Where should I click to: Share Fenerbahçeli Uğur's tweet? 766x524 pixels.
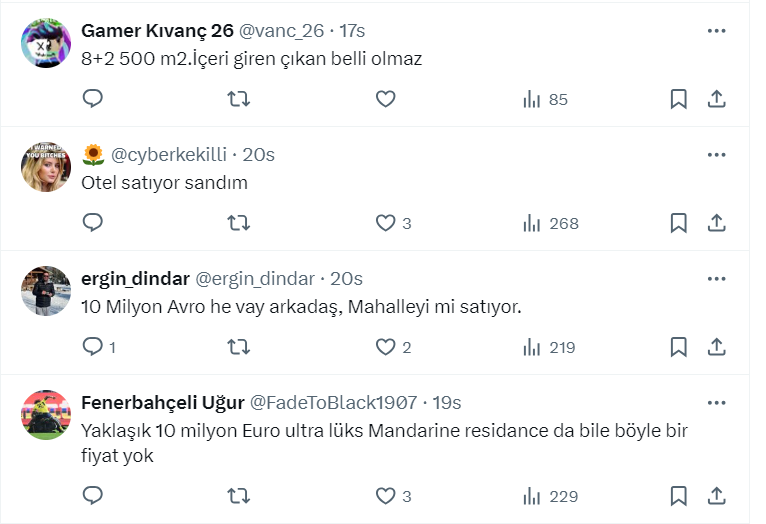click(716, 495)
